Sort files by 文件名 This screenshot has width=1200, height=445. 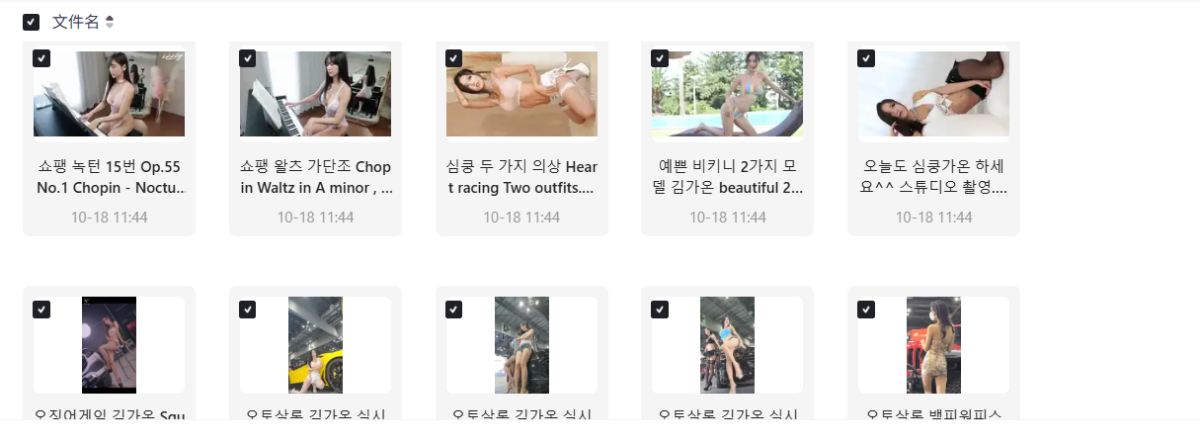(x=109, y=22)
